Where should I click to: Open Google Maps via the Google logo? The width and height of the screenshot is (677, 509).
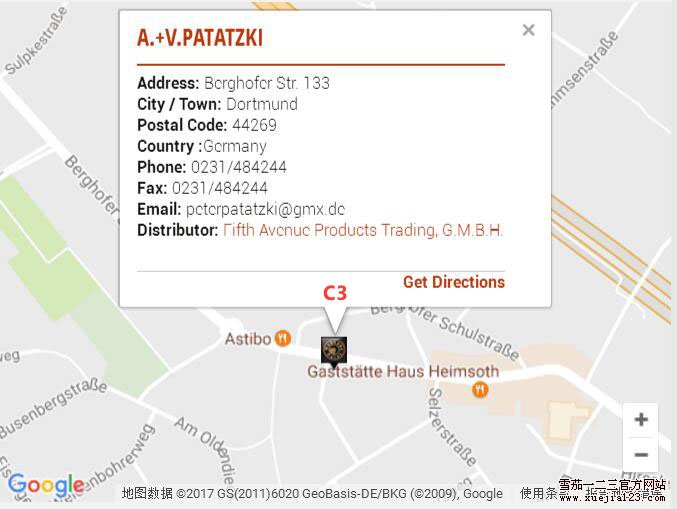click(x=46, y=486)
